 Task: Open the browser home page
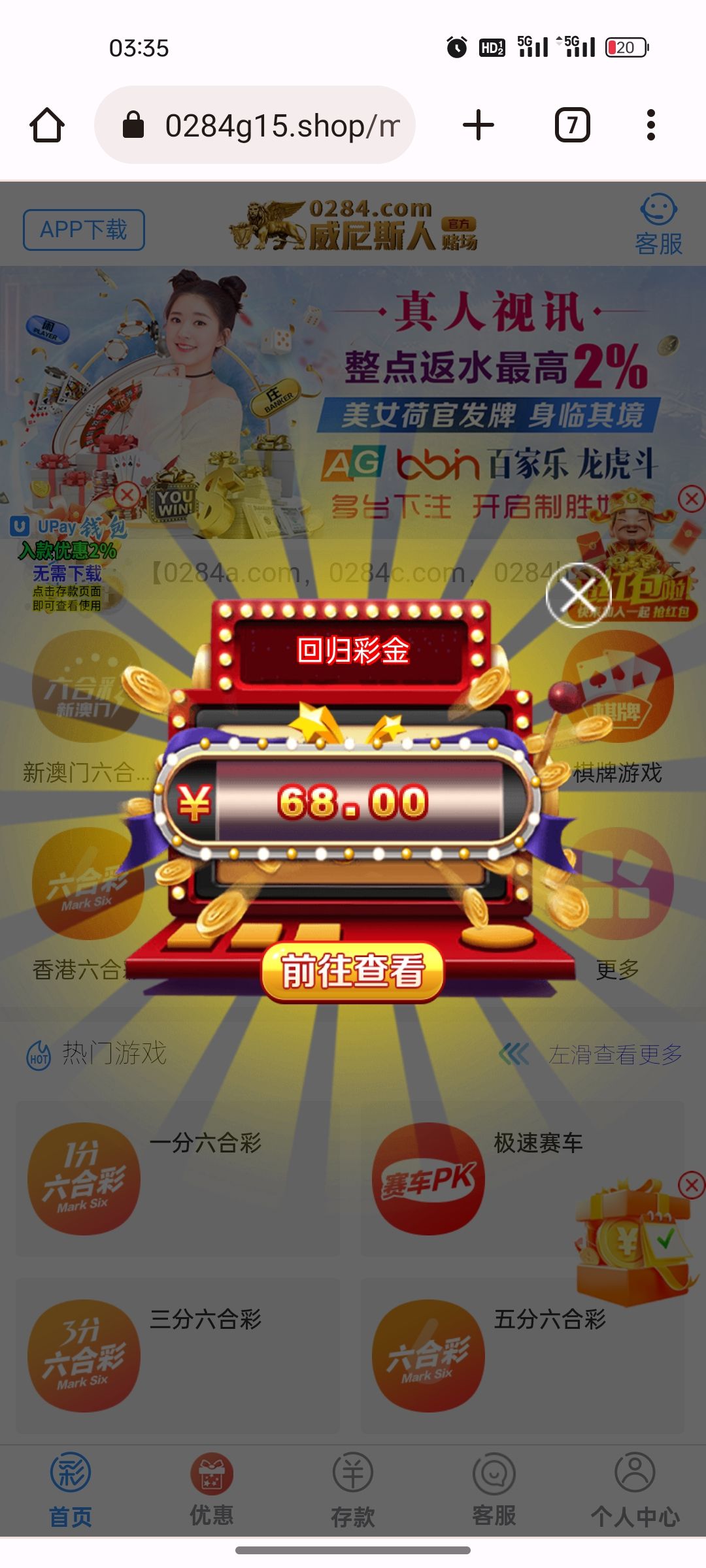47,125
